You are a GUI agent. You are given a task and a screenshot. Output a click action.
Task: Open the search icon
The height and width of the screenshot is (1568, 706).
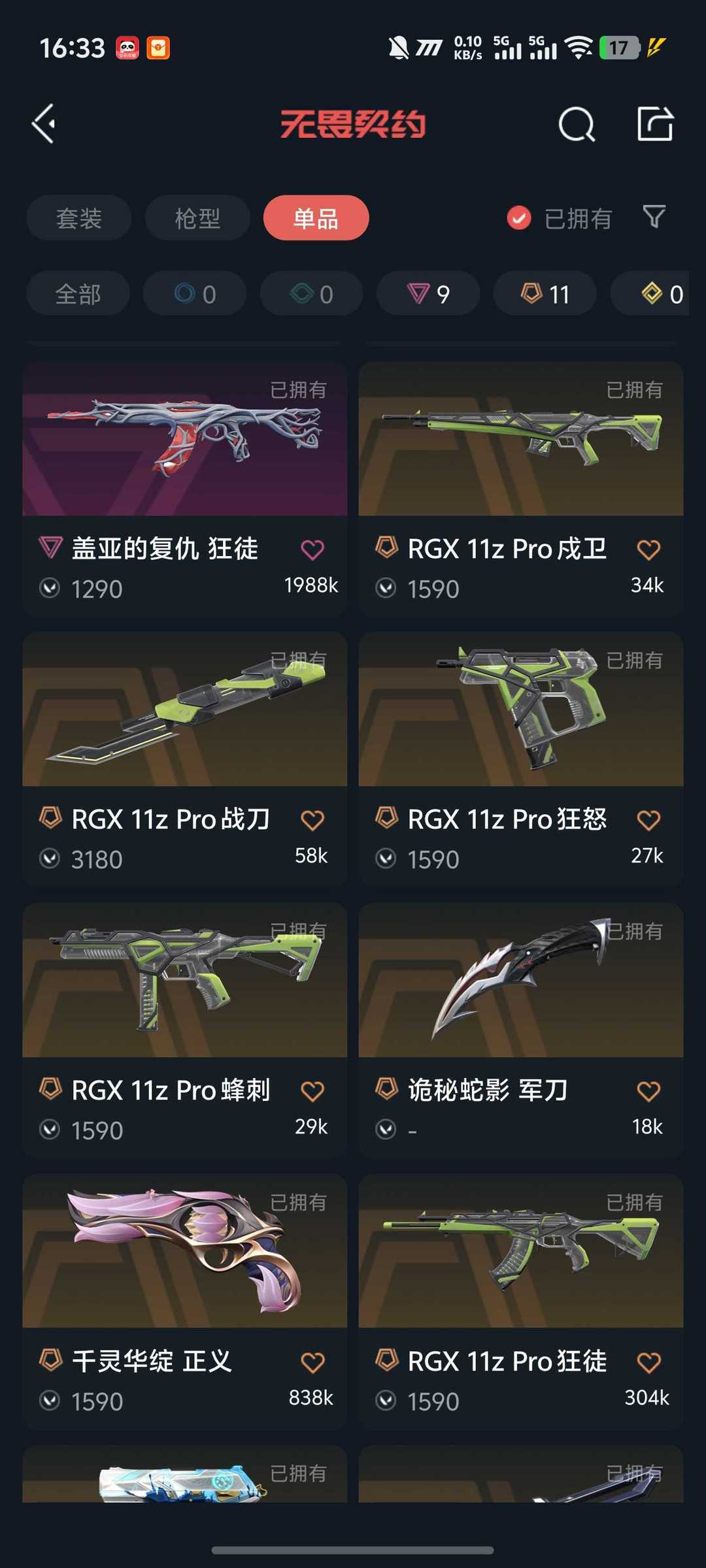click(x=577, y=123)
